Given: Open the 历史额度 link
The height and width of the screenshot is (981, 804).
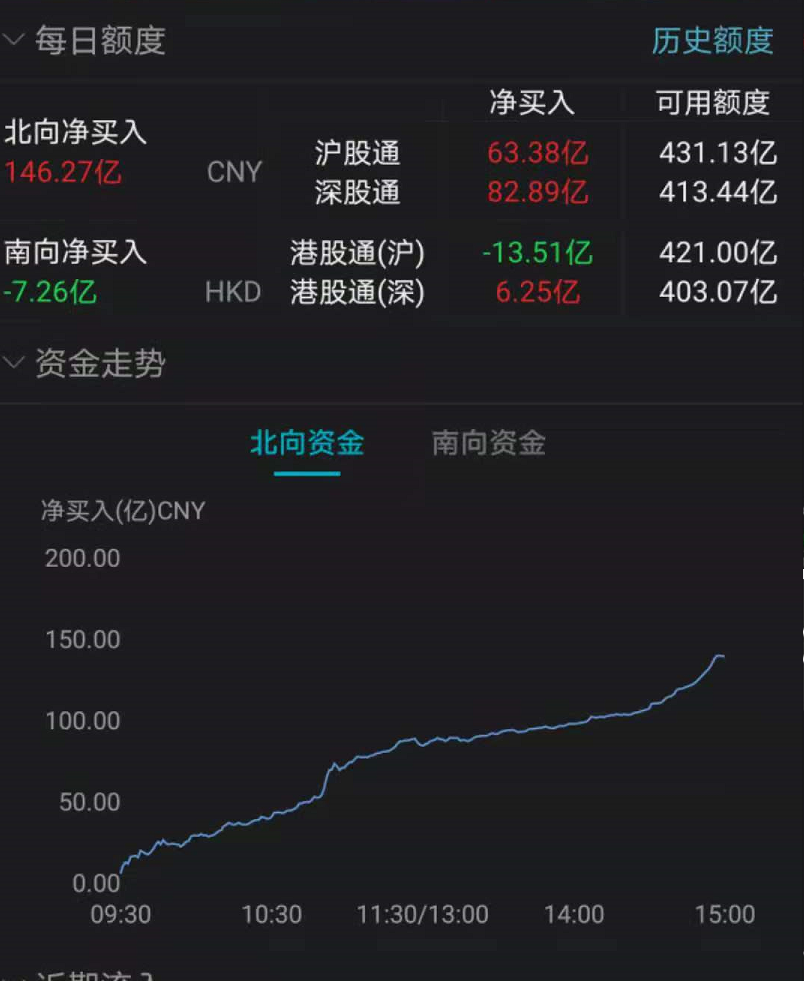Looking at the screenshot, I should 712,40.
